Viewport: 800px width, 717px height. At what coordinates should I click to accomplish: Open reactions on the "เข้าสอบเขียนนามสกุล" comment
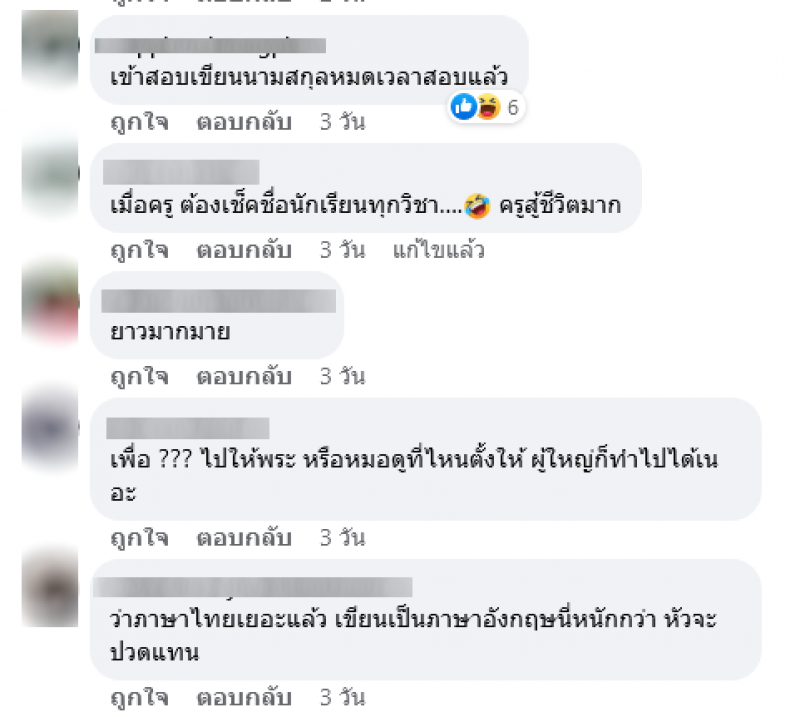click(x=487, y=107)
